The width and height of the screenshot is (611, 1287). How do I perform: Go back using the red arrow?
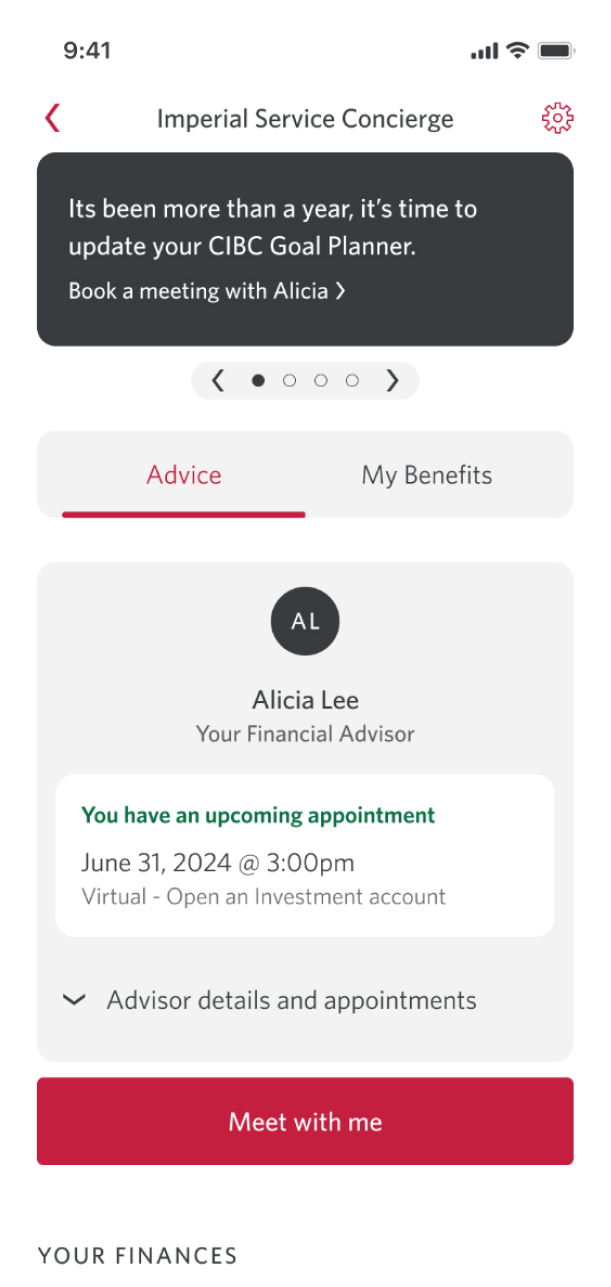click(x=53, y=118)
